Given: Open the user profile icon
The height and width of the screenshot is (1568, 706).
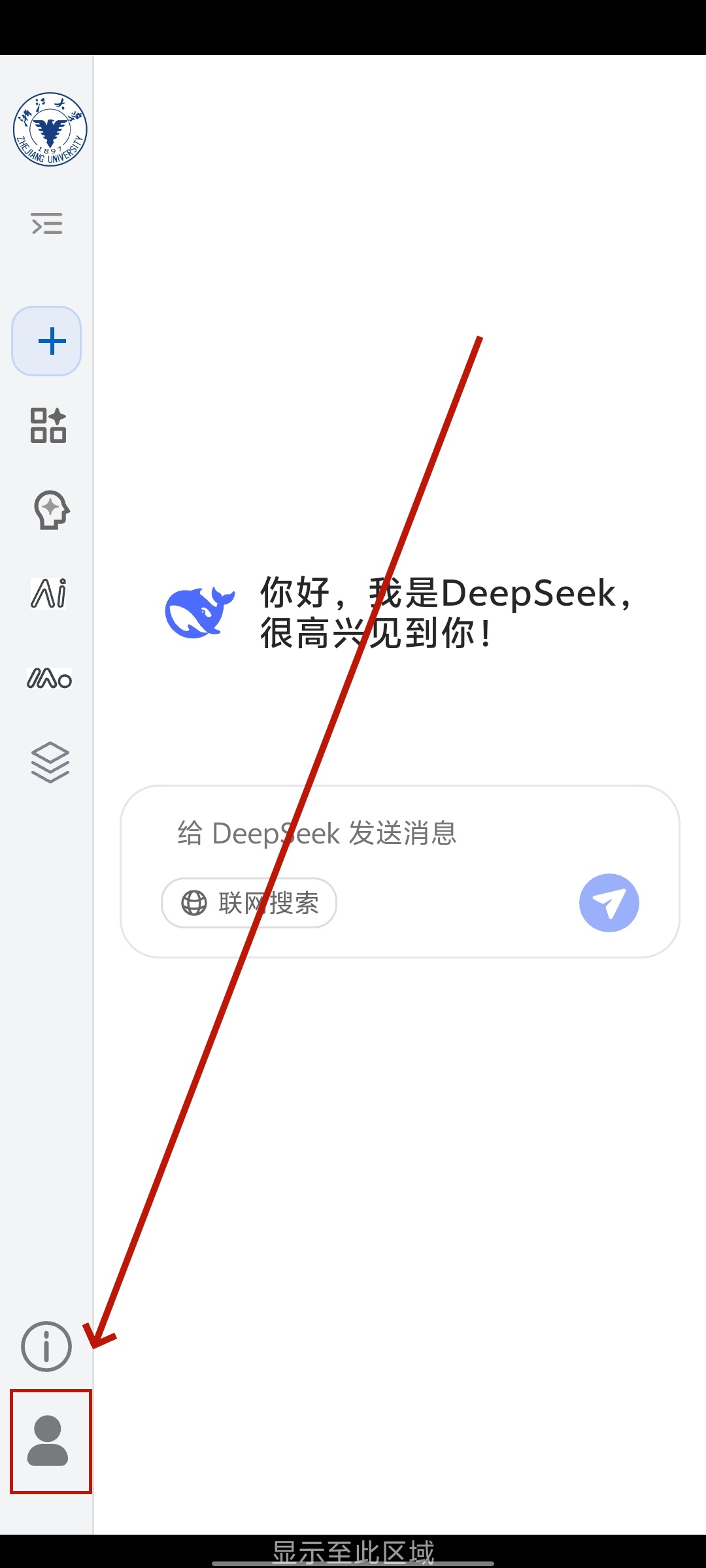Looking at the screenshot, I should [x=48, y=1441].
